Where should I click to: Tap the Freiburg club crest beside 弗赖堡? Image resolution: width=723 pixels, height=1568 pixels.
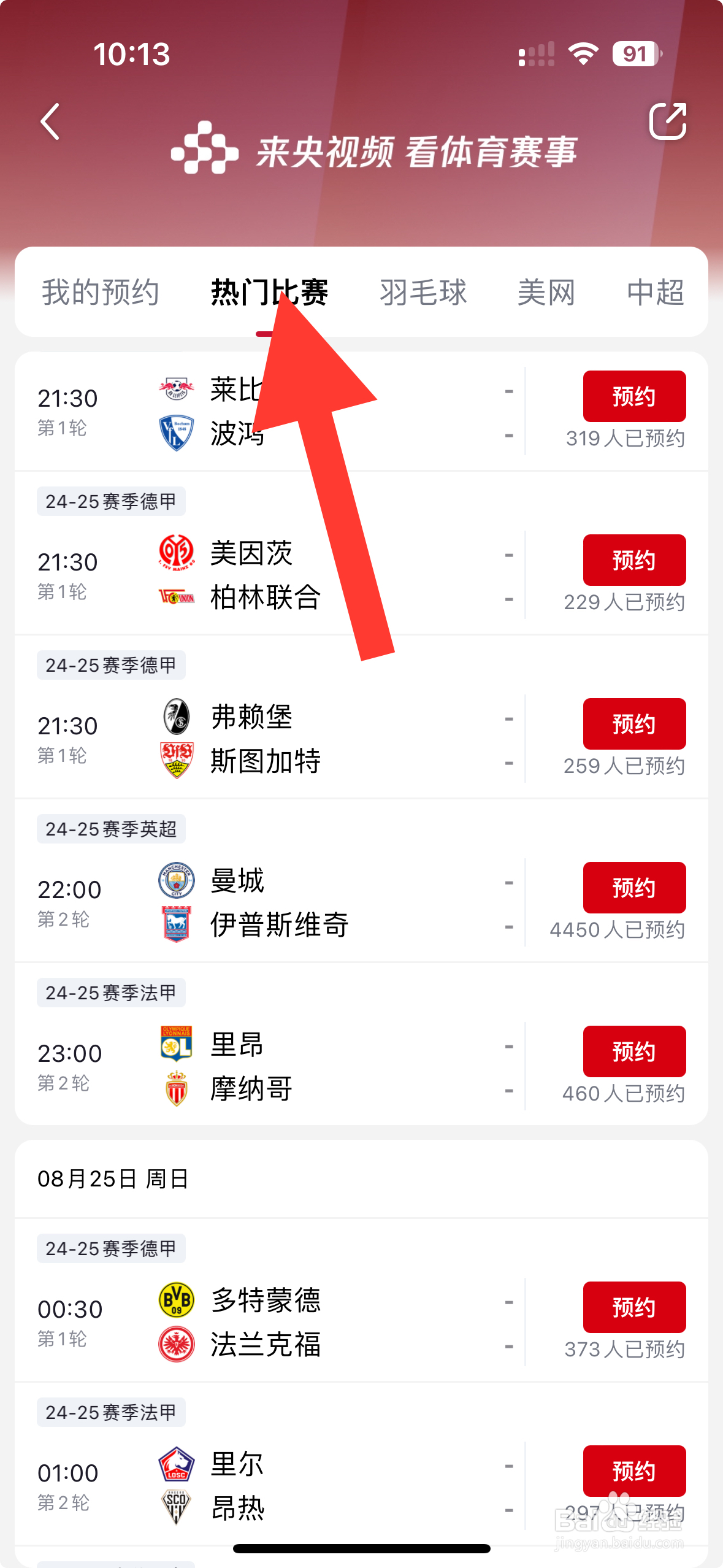[x=176, y=717]
